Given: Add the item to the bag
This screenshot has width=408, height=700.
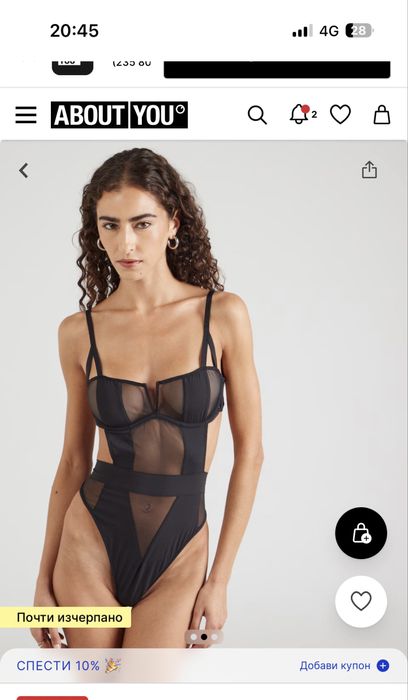Looking at the screenshot, I should tap(361, 533).
